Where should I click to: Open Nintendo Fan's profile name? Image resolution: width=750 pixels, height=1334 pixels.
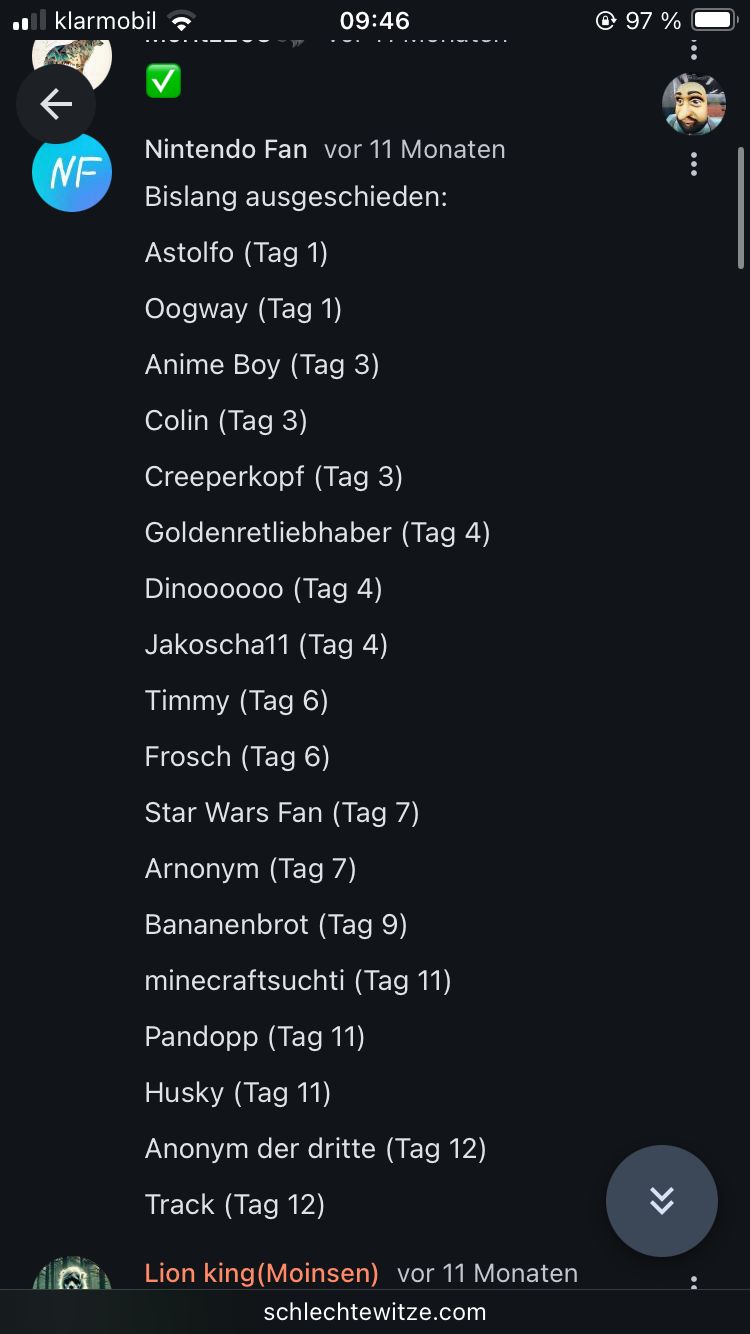coord(226,149)
